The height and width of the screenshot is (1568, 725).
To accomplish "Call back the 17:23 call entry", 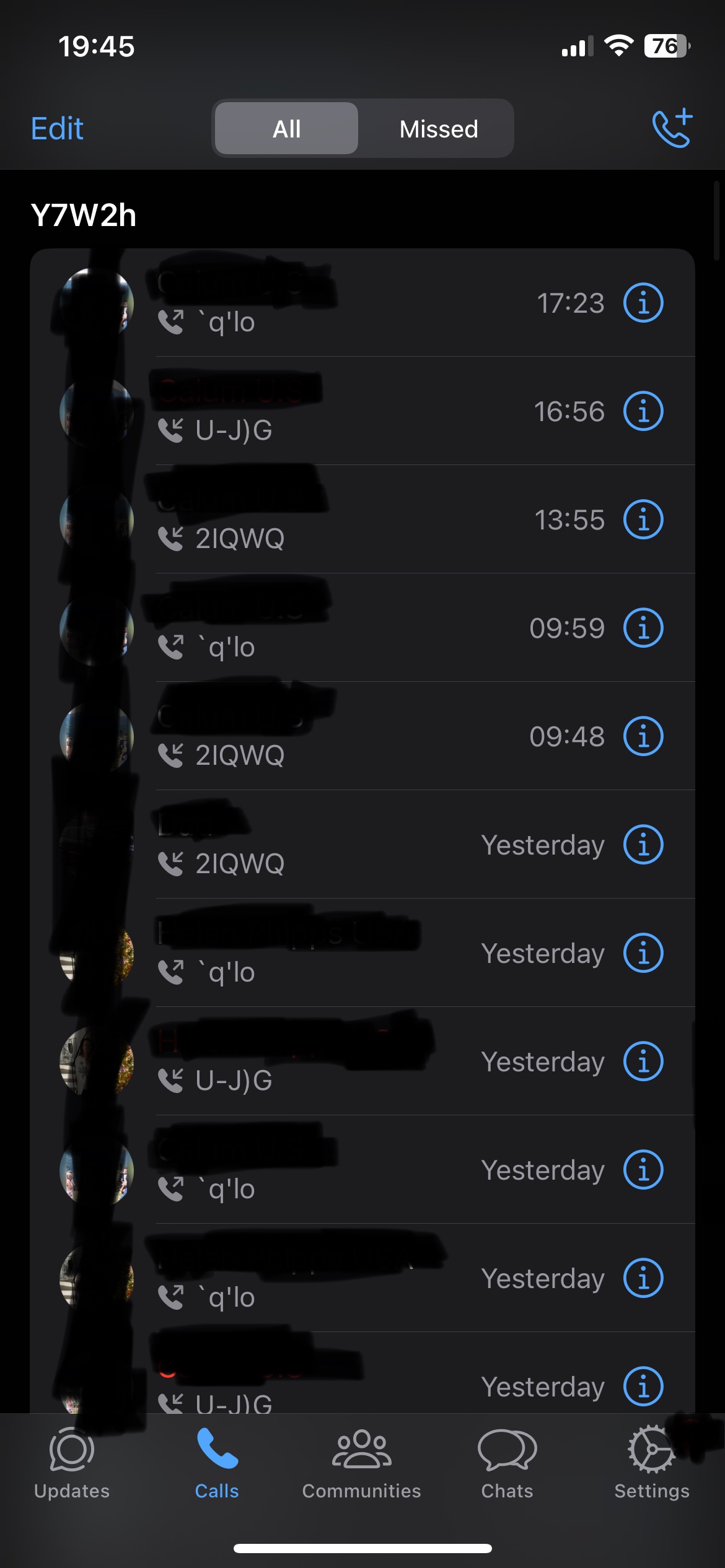I will (x=362, y=303).
